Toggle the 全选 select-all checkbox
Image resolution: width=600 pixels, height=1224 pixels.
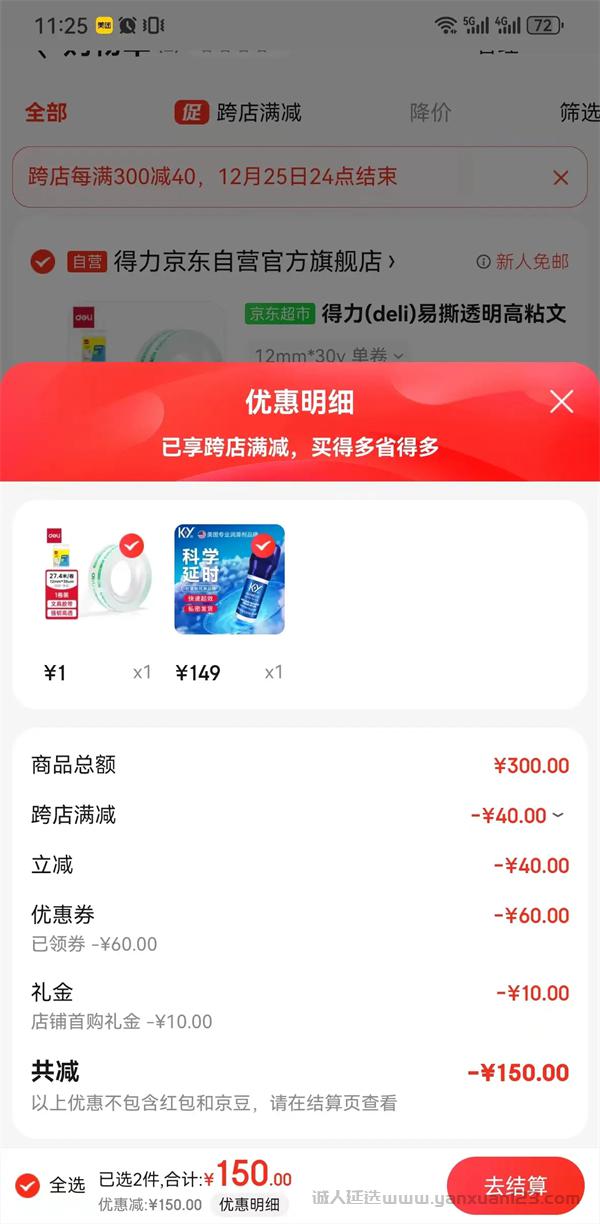(29, 1185)
